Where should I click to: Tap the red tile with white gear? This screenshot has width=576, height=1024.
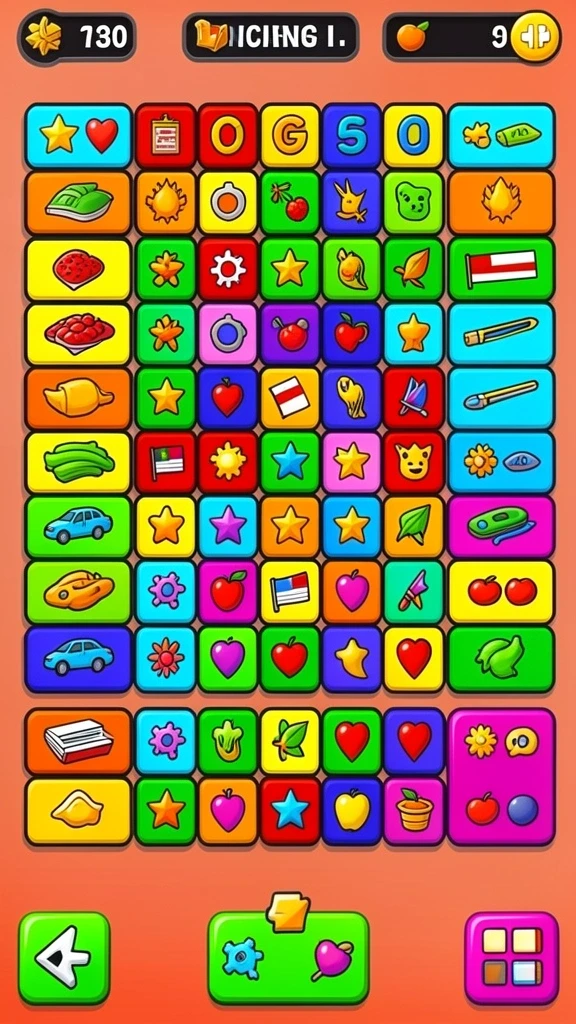tap(228, 268)
